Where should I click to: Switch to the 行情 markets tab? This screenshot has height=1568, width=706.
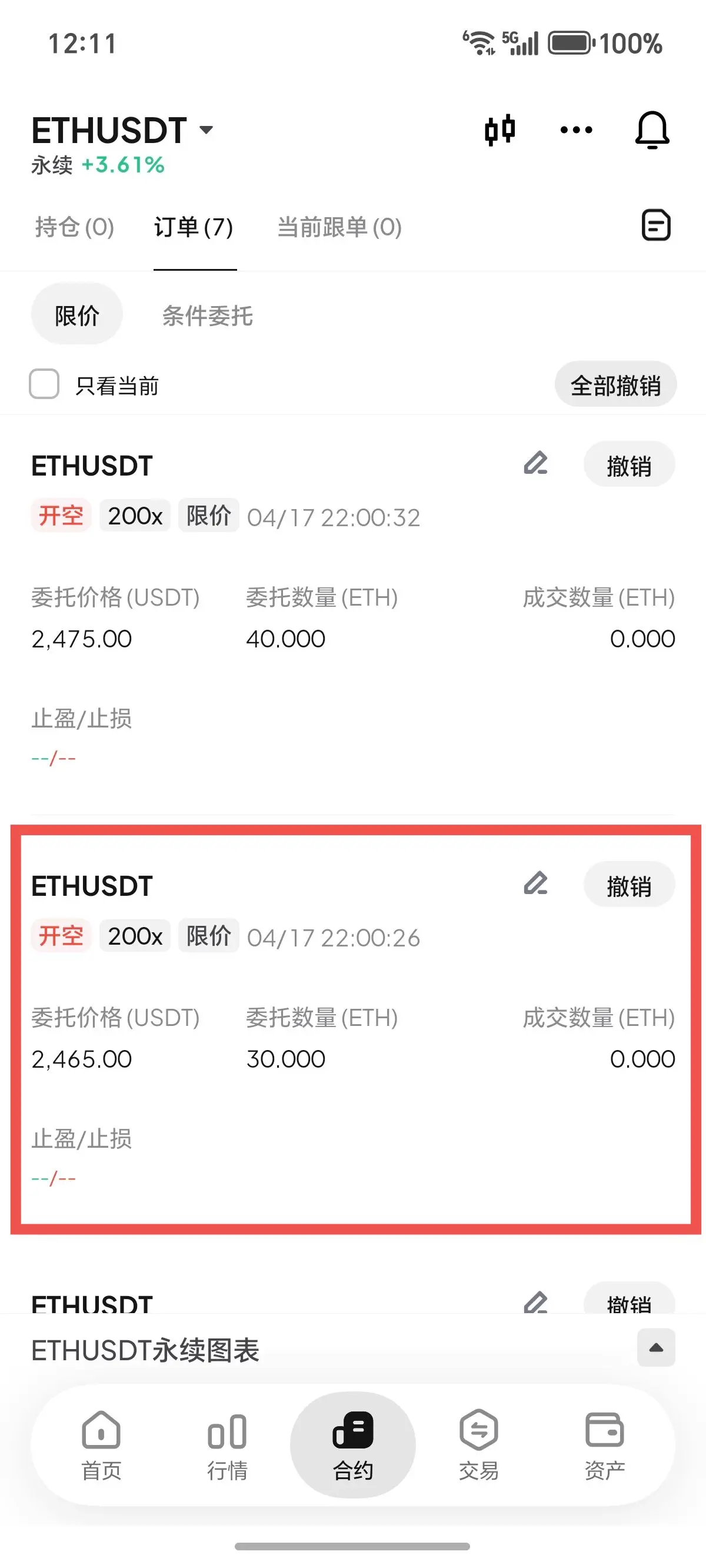point(227,1445)
